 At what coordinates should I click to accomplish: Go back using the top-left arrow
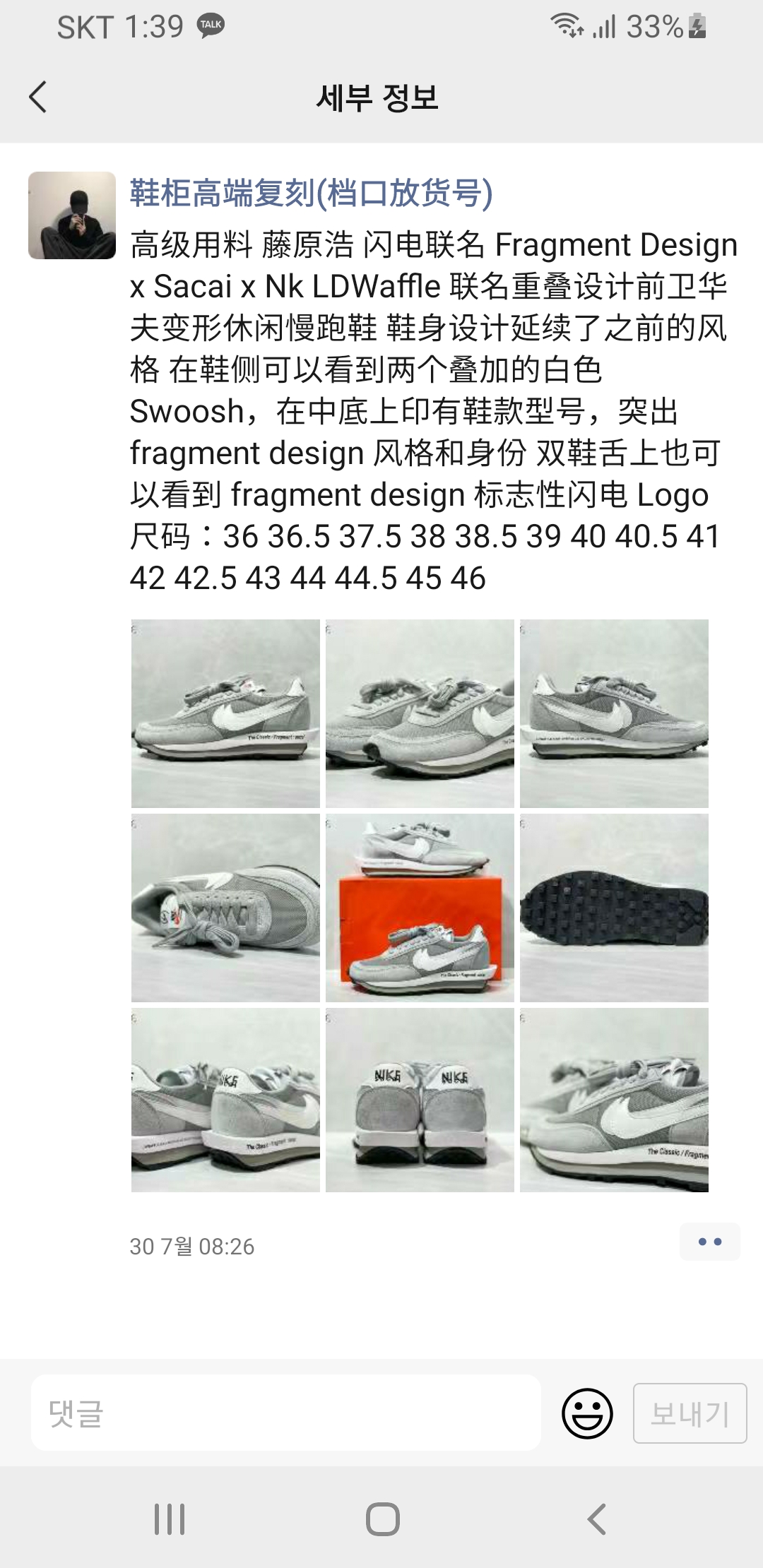tap(38, 97)
